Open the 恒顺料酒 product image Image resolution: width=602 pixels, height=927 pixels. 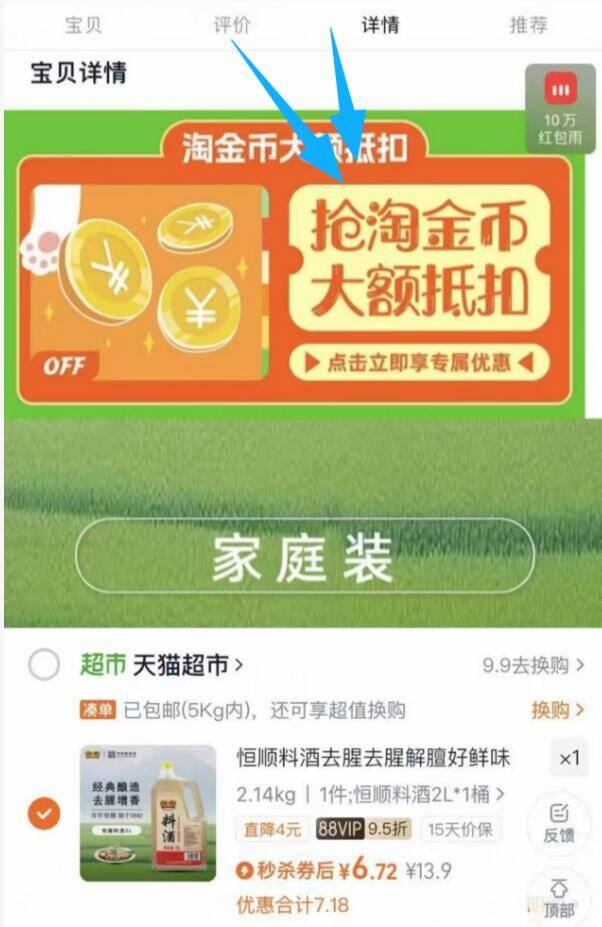click(148, 813)
